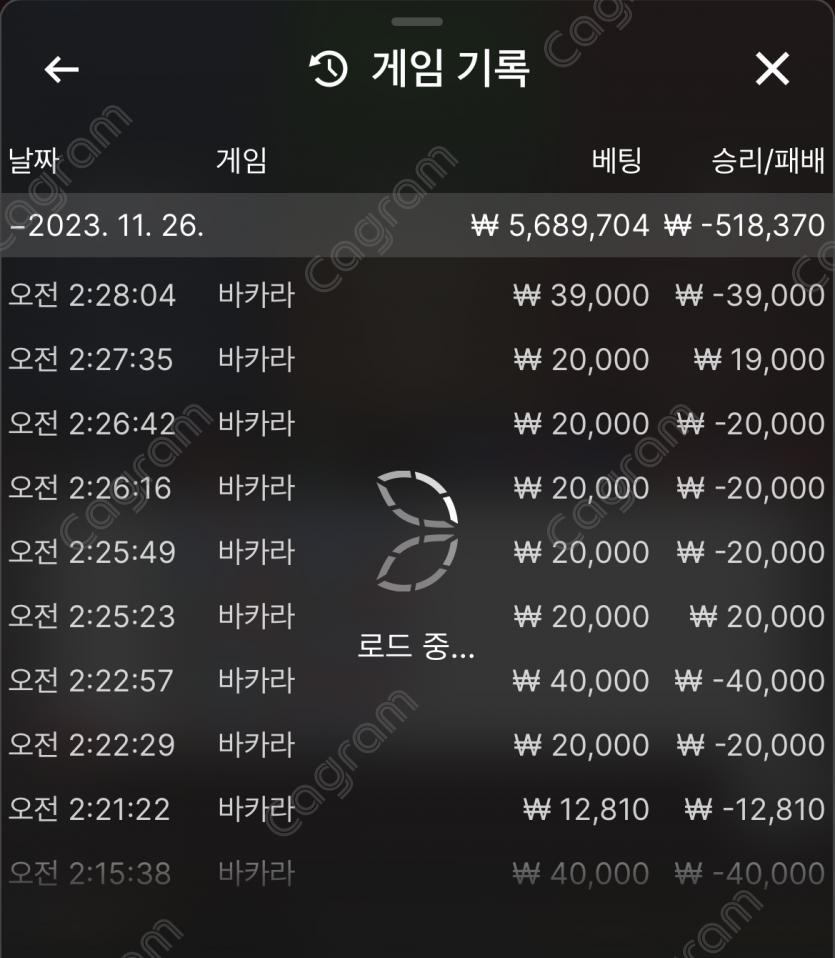This screenshot has width=835, height=958.
Task: Open the 오전 2:21:22 ₩12,810 bet record
Action: coord(417,809)
